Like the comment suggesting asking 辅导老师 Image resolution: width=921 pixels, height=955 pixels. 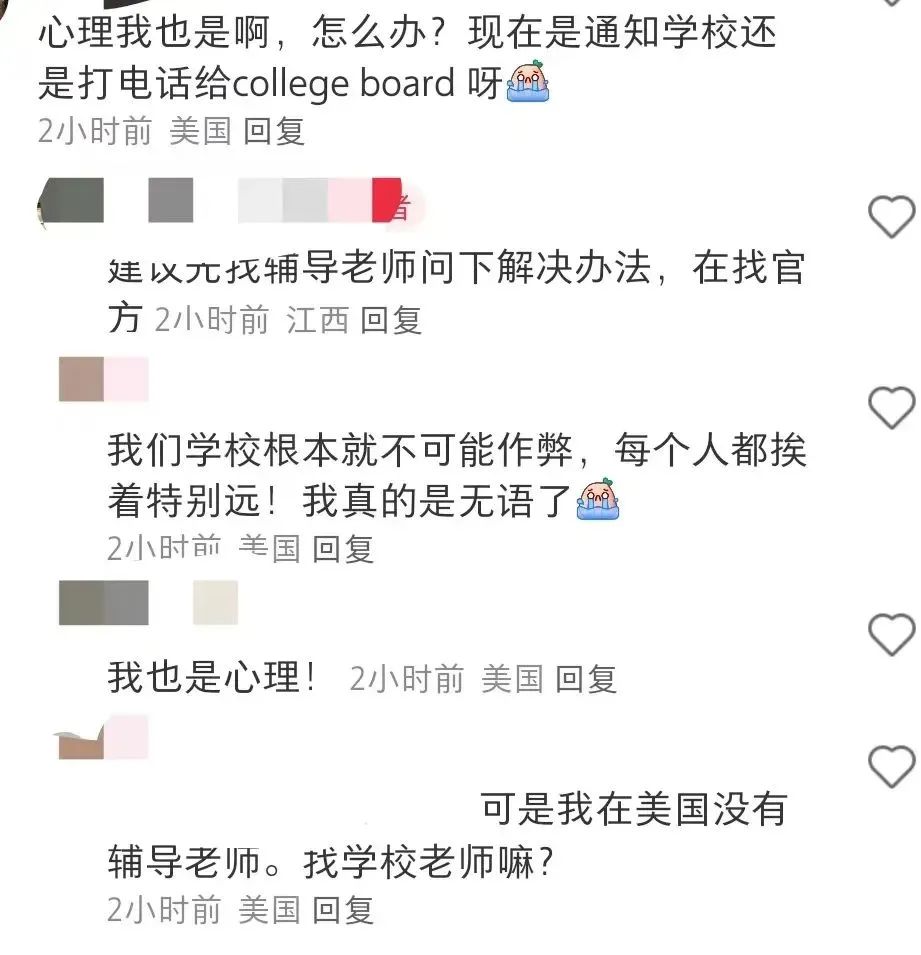pos(889,215)
